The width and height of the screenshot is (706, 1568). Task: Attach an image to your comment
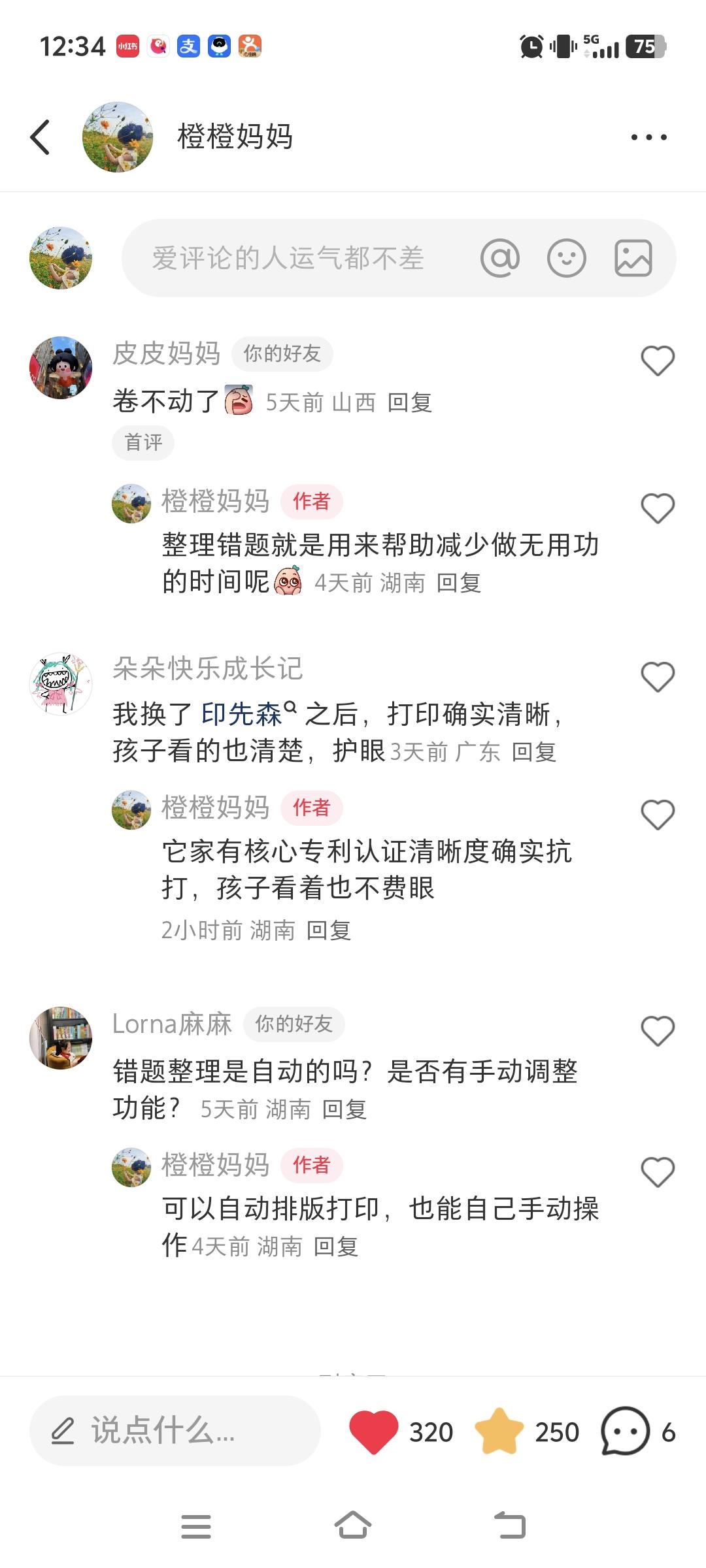tap(633, 258)
